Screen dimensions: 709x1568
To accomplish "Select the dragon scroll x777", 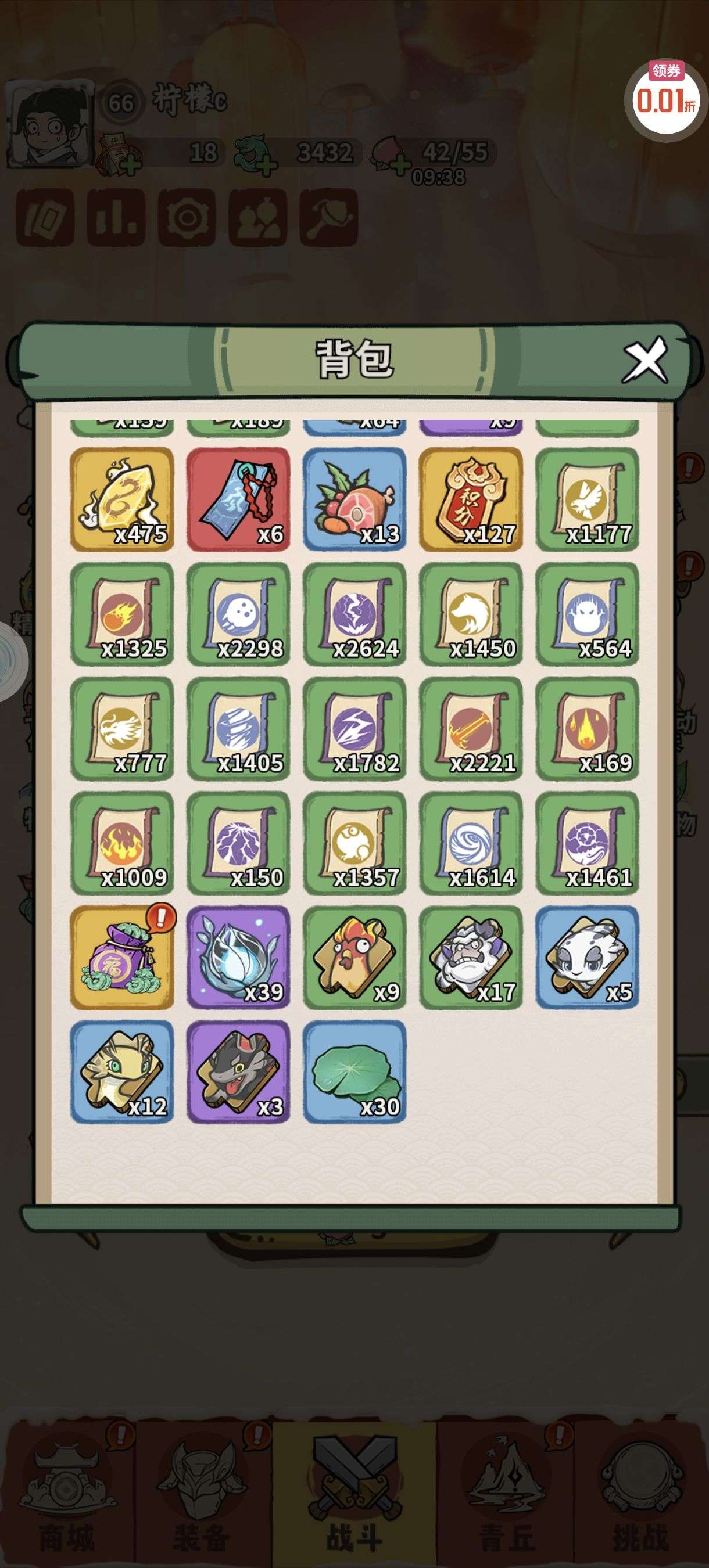I will pyautogui.click(x=122, y=728).
